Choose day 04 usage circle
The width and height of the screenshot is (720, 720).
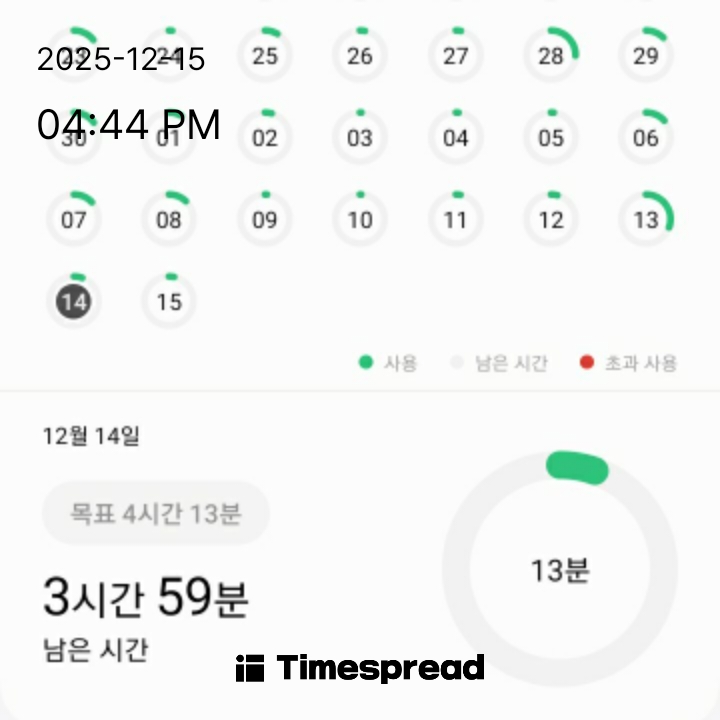456,138
